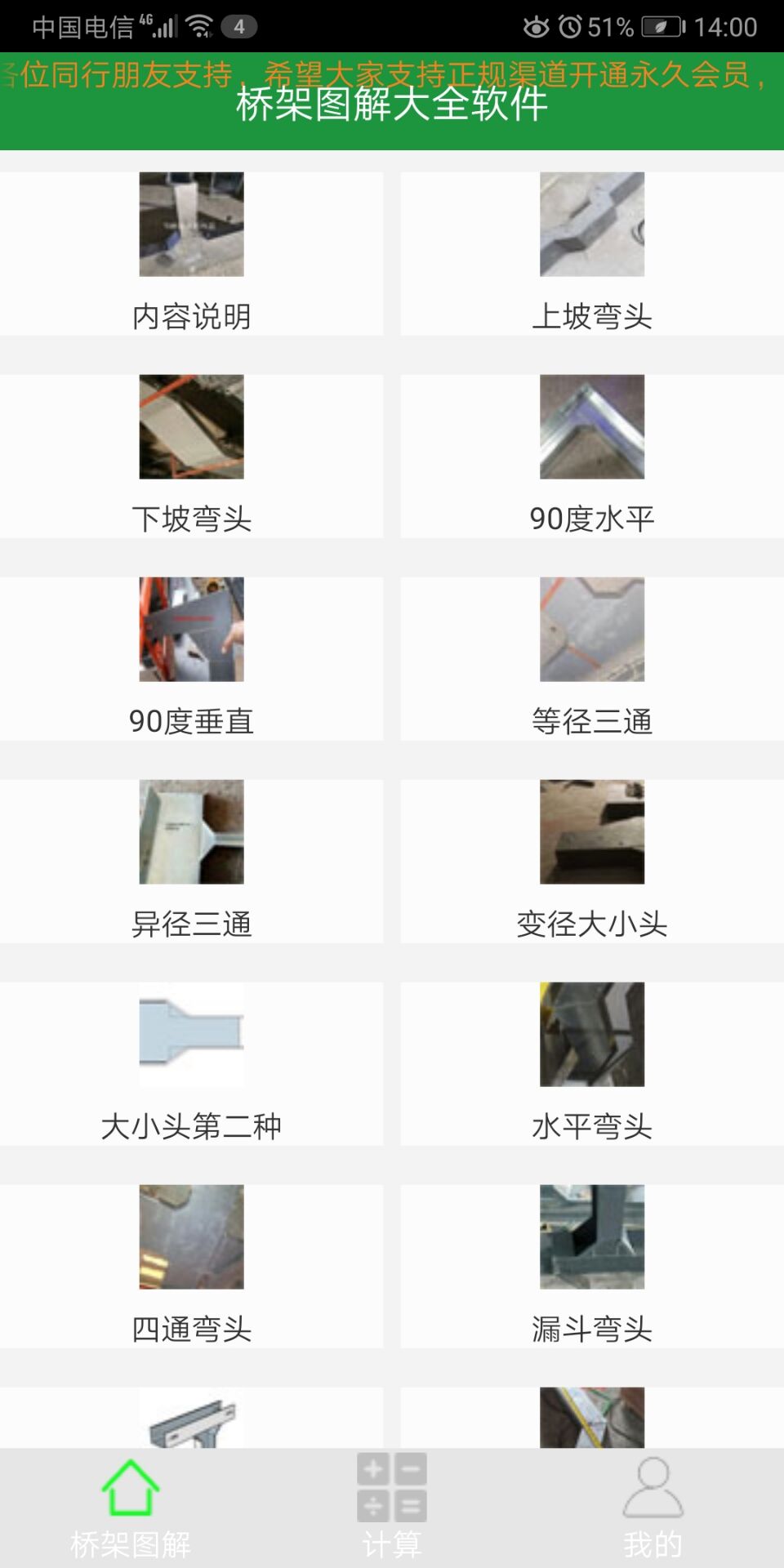784x1568 pixels.
Task: Go to the 我的 tab
Action: [x=653, y=1508]
